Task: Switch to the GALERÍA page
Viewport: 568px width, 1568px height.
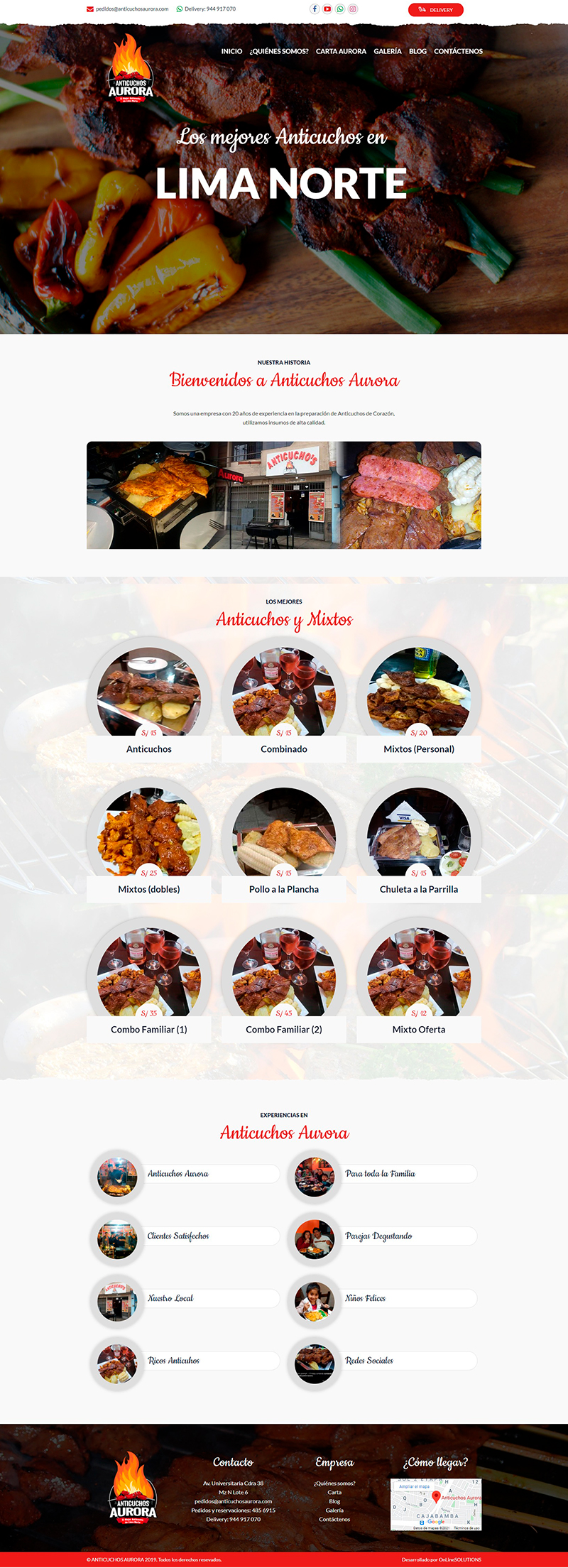Action: 388,51
